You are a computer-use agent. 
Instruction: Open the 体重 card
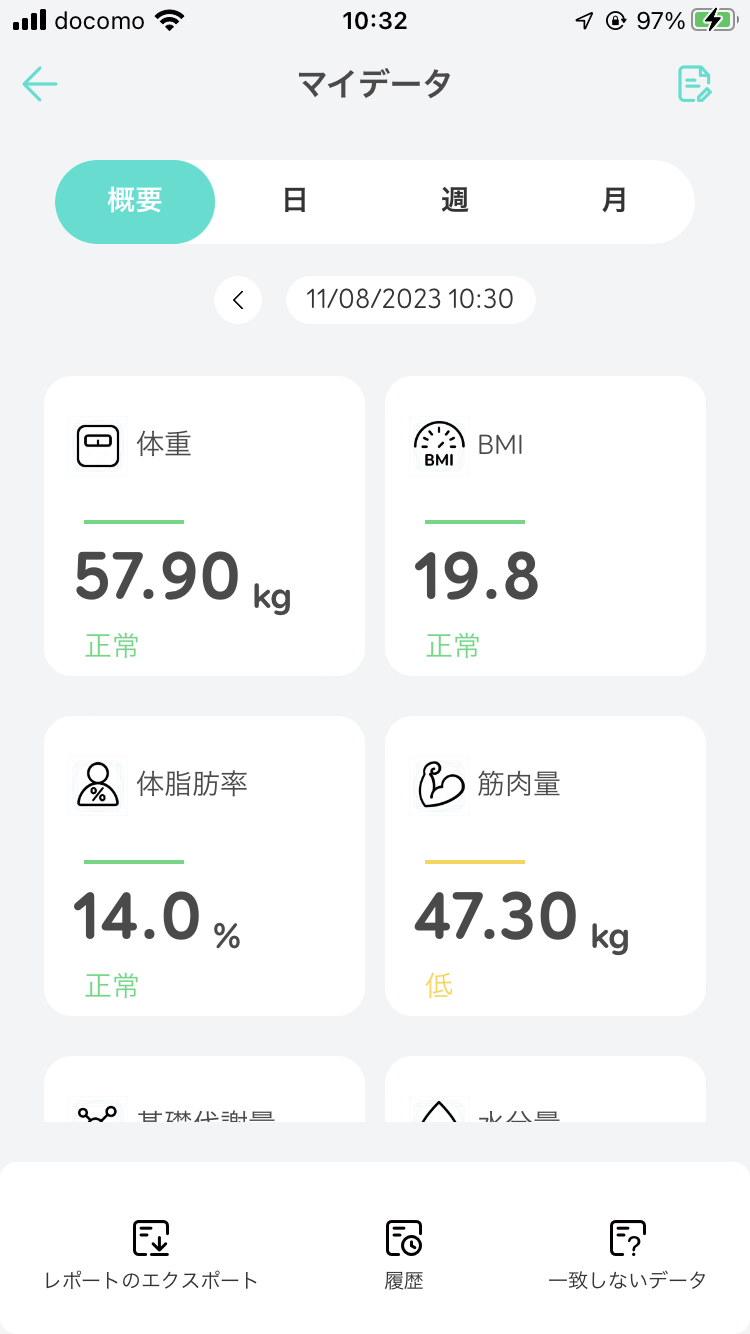click(204, 526)
